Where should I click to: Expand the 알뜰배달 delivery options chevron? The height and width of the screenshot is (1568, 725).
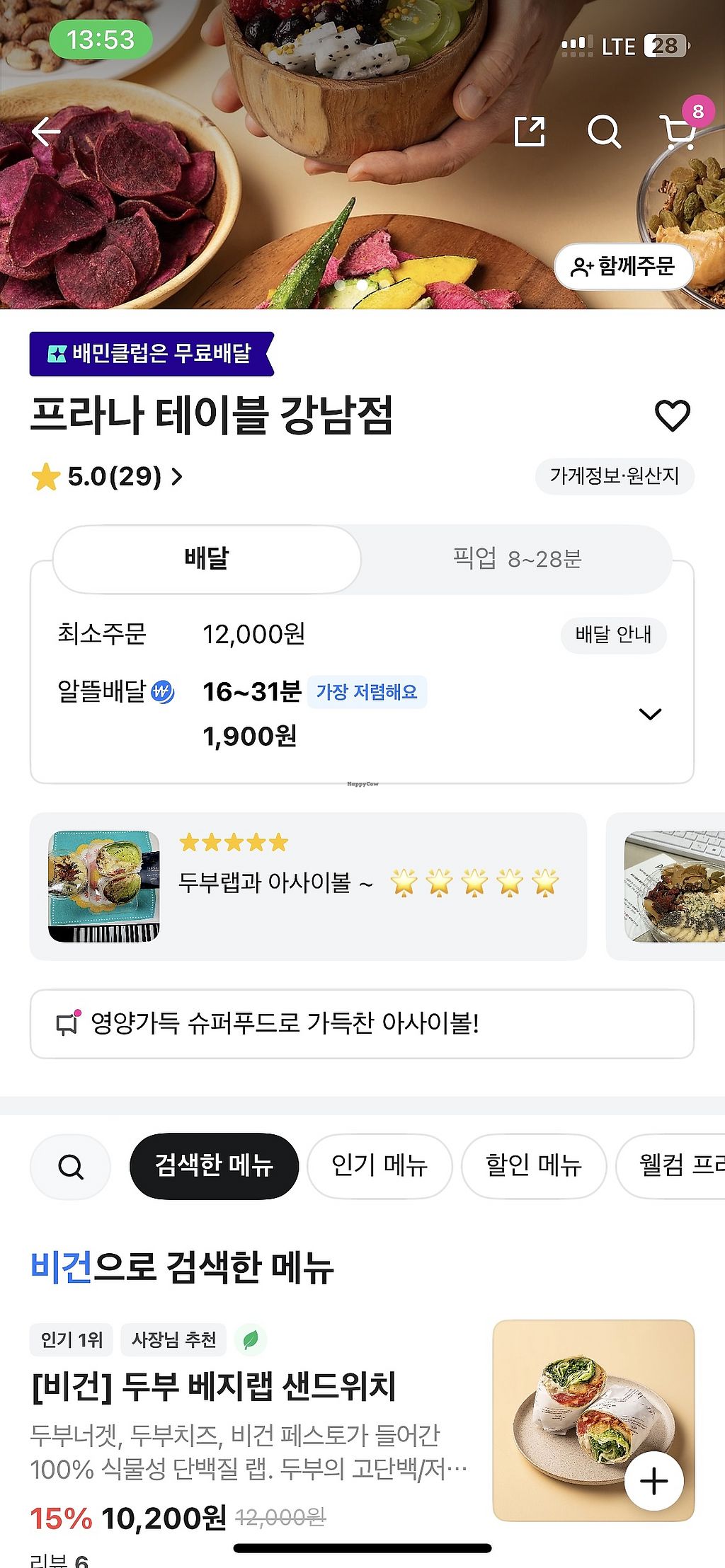650,714
